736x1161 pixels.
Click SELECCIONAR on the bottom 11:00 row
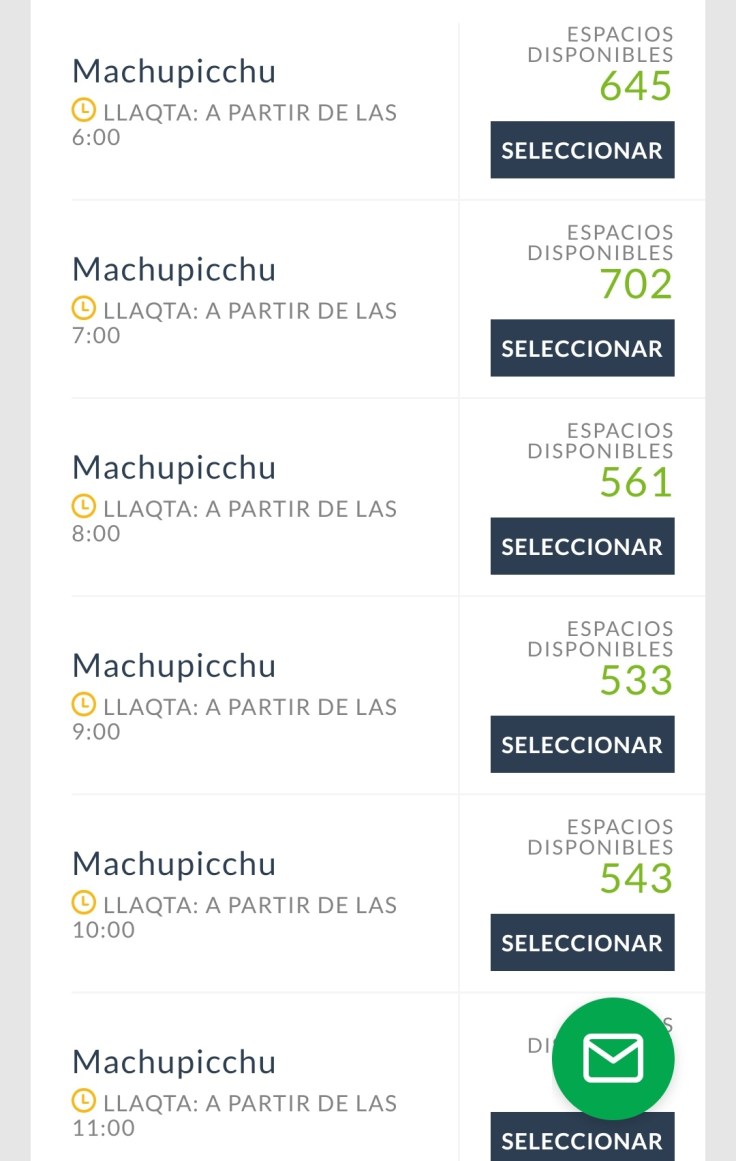(x=581, y=1141)
